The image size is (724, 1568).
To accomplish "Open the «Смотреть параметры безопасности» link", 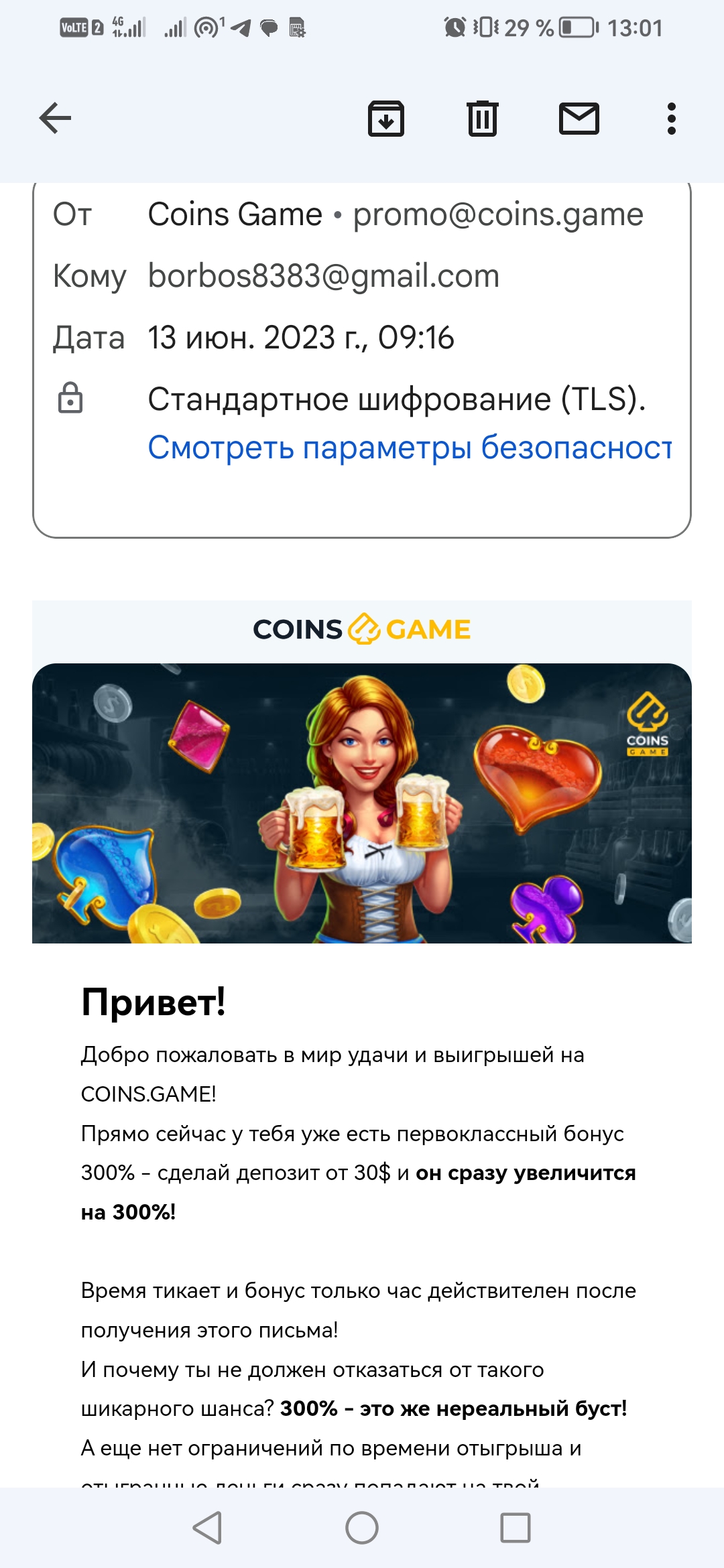I will (410, 448).
